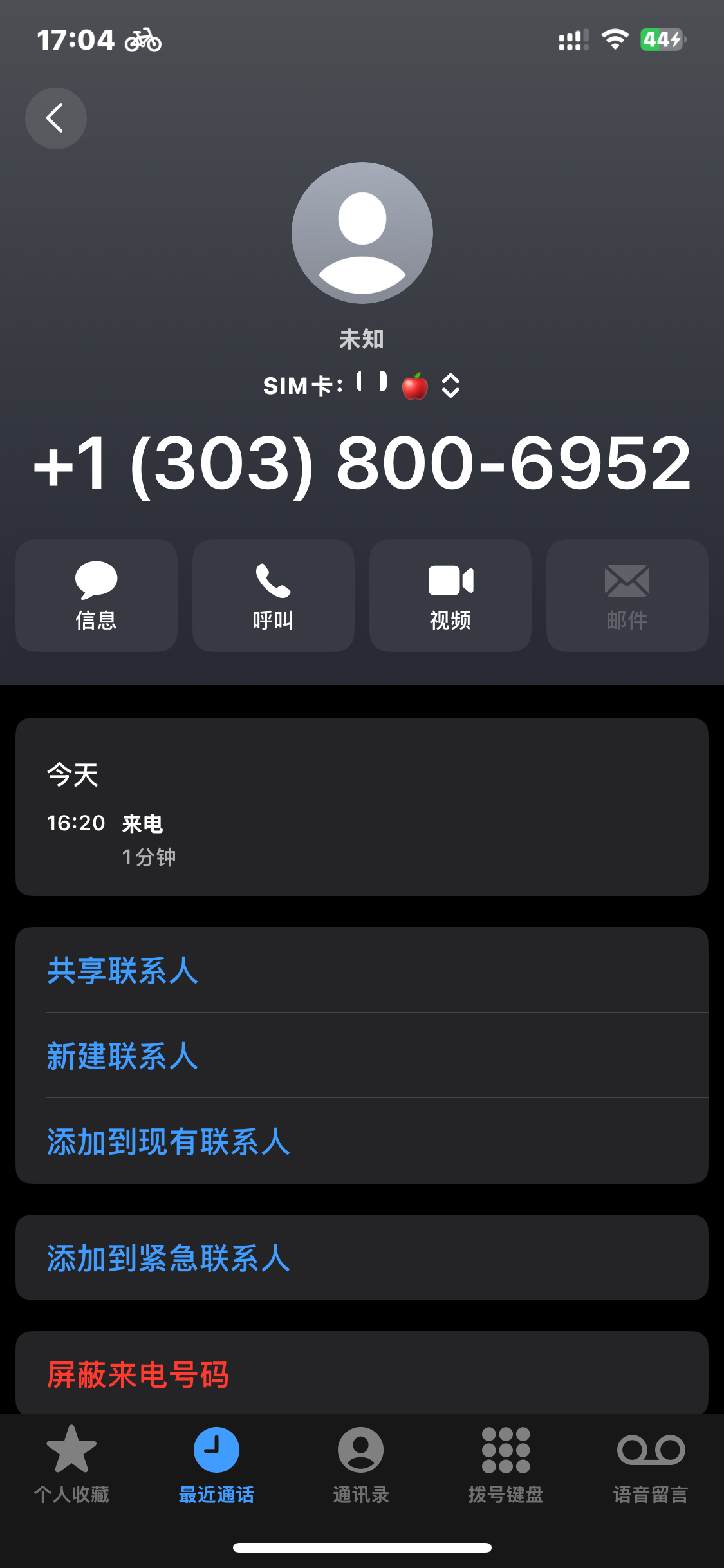Viewport: 724px width, 1568px height.
Task: Call this number with 呼叫 button
Action: pos(273,595)
